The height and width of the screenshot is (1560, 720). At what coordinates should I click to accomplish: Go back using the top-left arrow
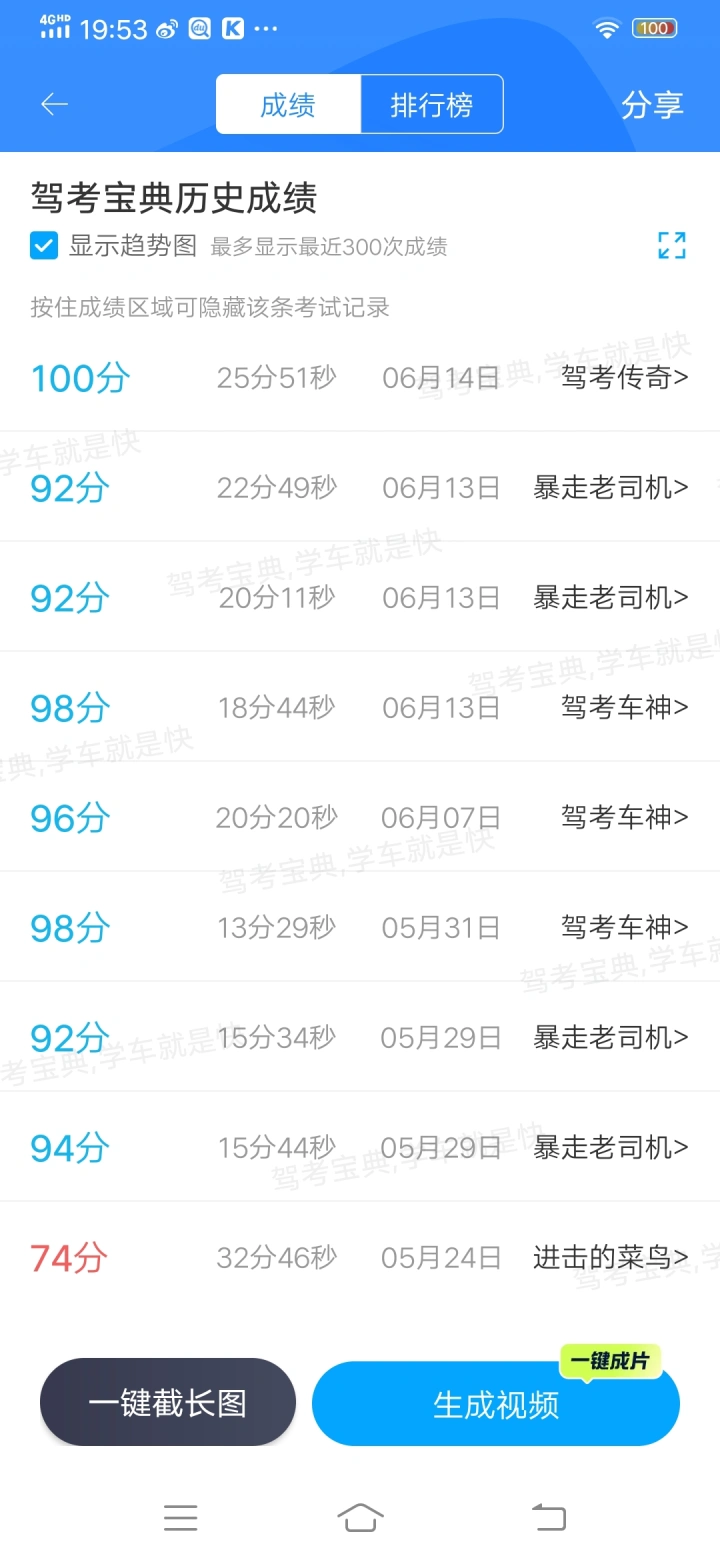click(x=54, y=104)
